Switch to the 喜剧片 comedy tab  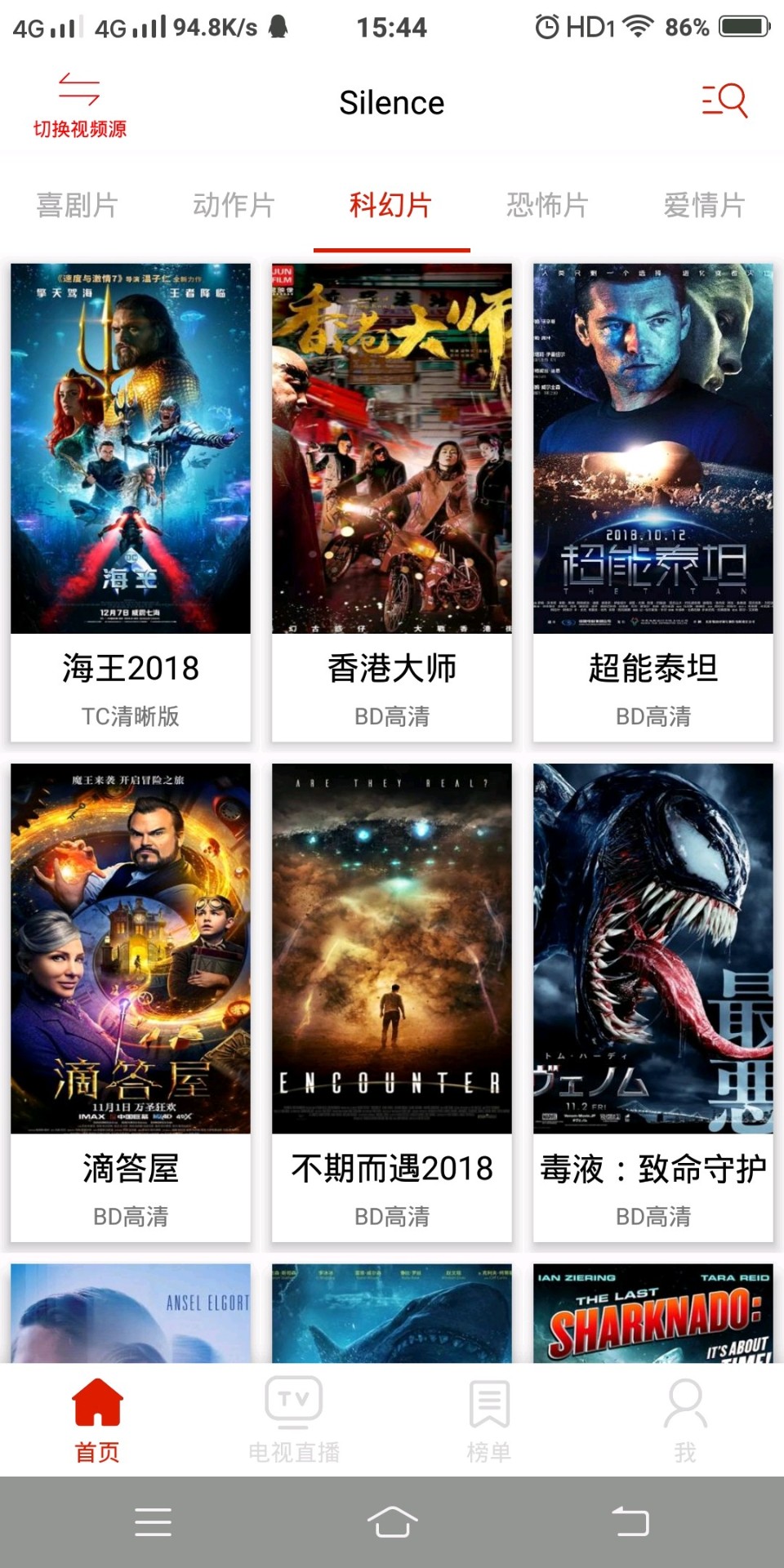[x=76, y=206]
